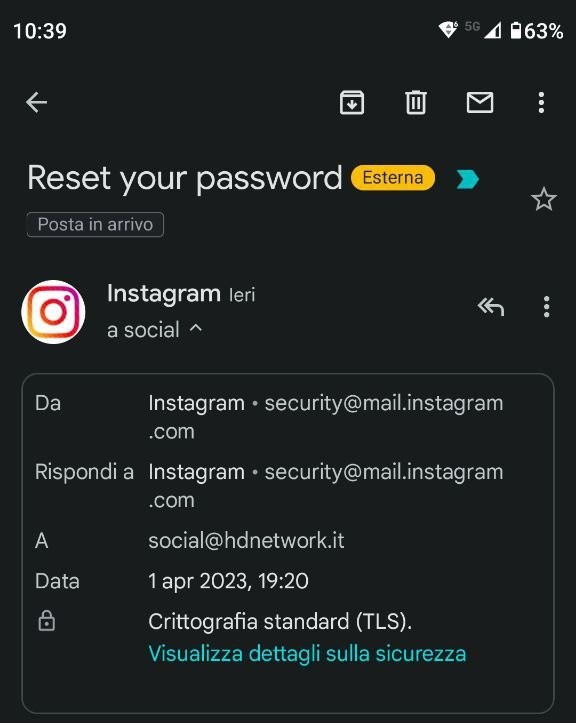Collapse recipient details next to a social

[196, 329]
